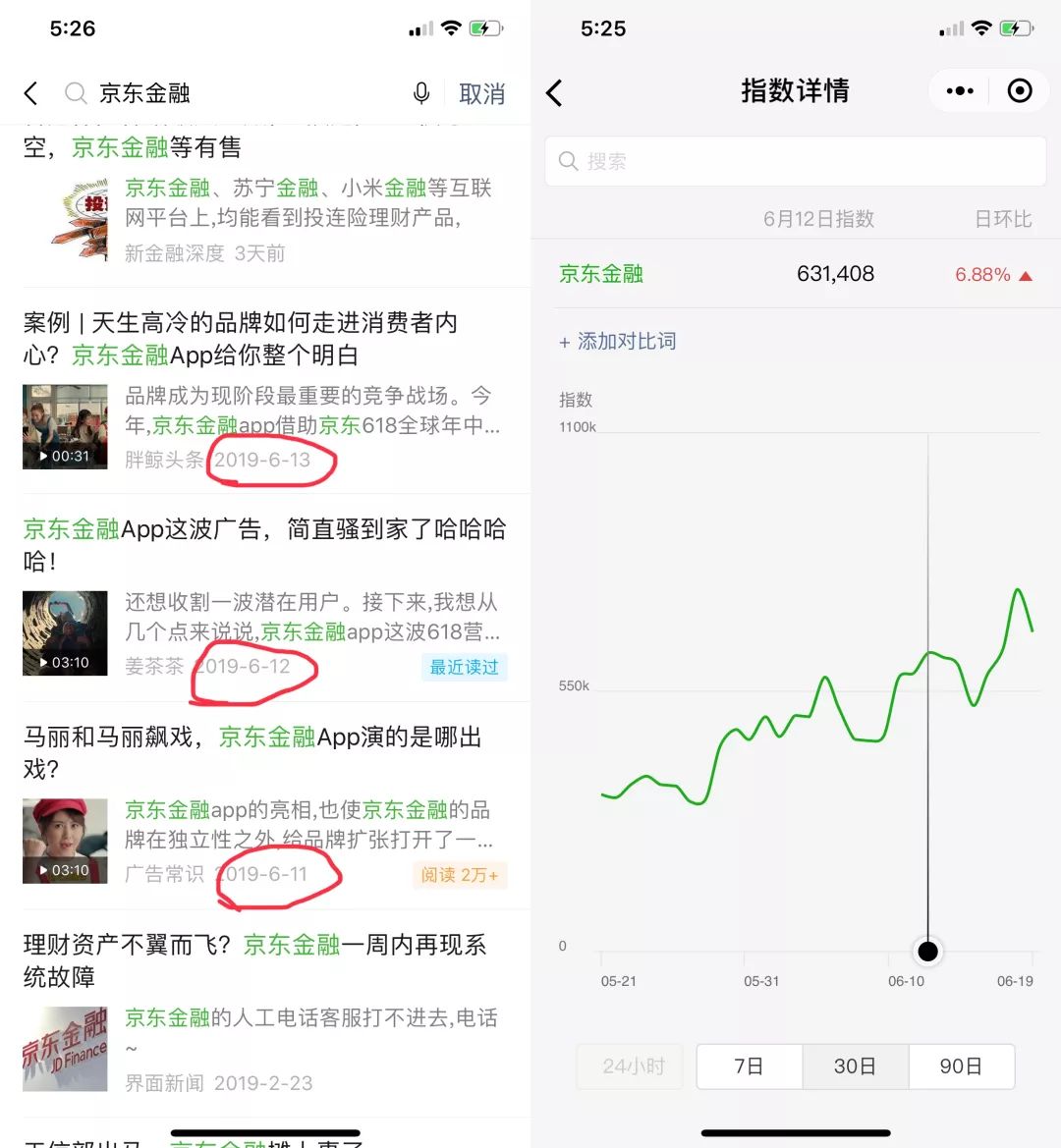Cancel the search with 取消
This screenshot has width=1061, height=1148.
click(481, 94)
